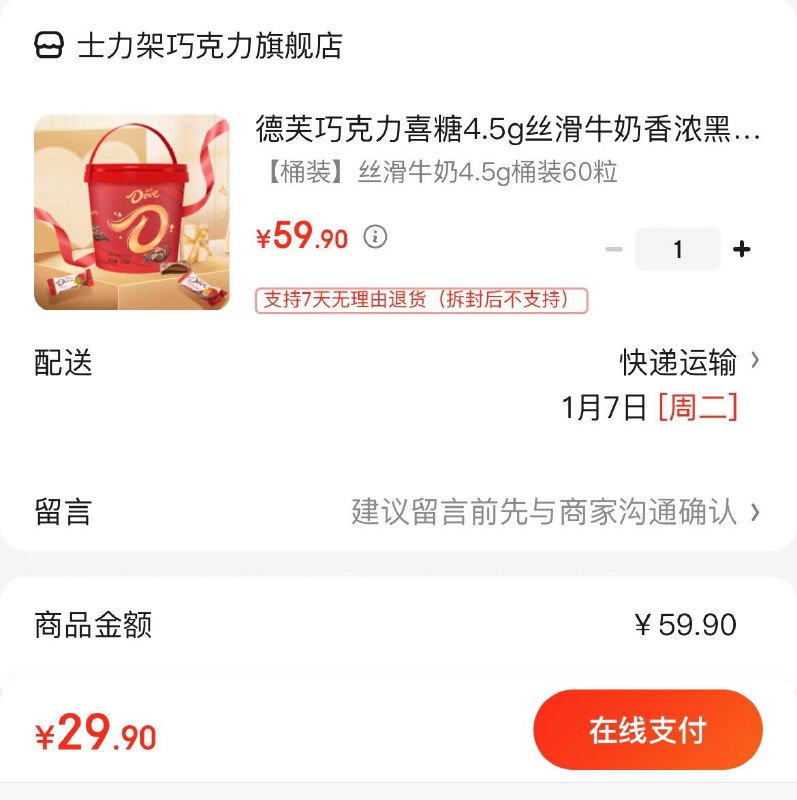Image resolution: width=797 pixels, height=800 pixels.
Task: Tap the plus icon to increase quantity
Action: 741,247
